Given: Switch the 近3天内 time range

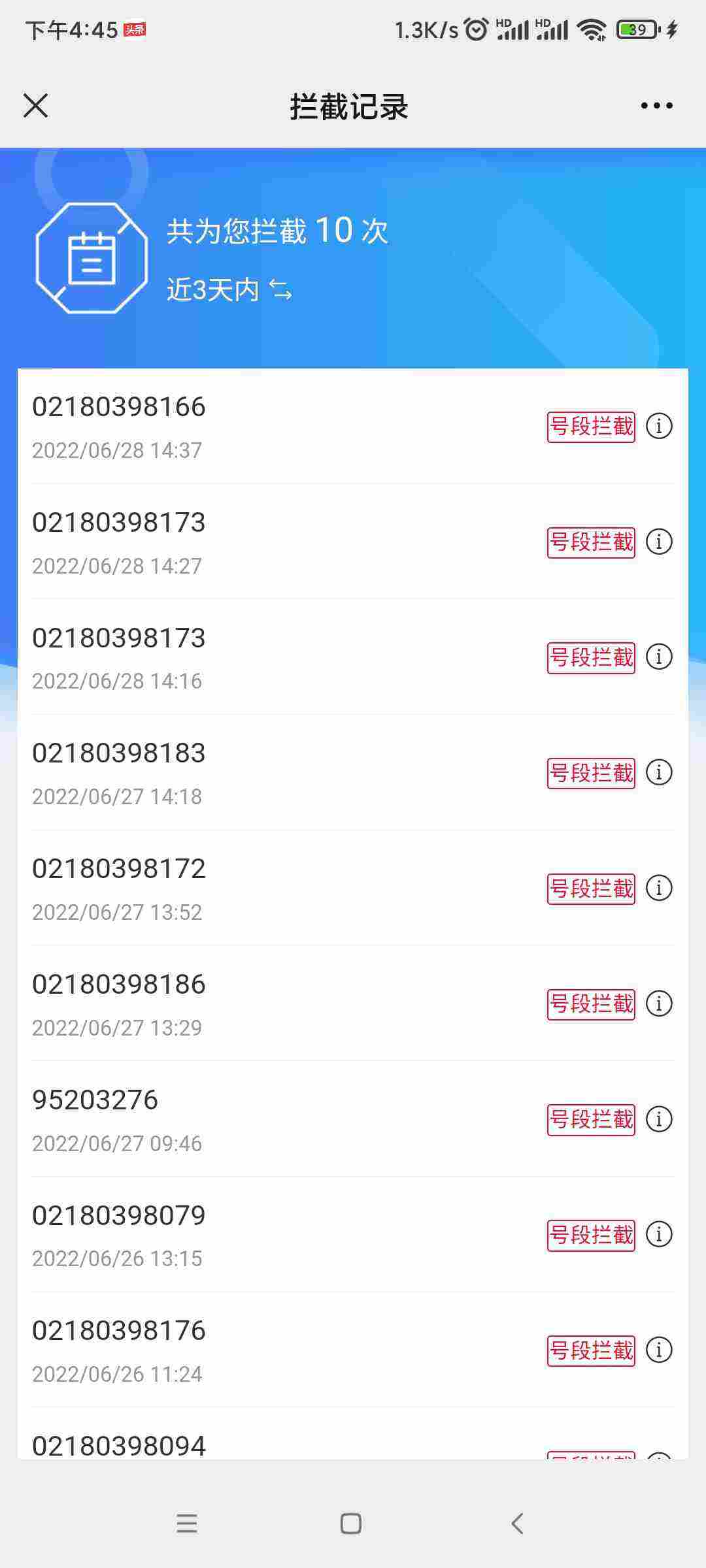Looking at the screenshot, I should [x=229, y=289].
